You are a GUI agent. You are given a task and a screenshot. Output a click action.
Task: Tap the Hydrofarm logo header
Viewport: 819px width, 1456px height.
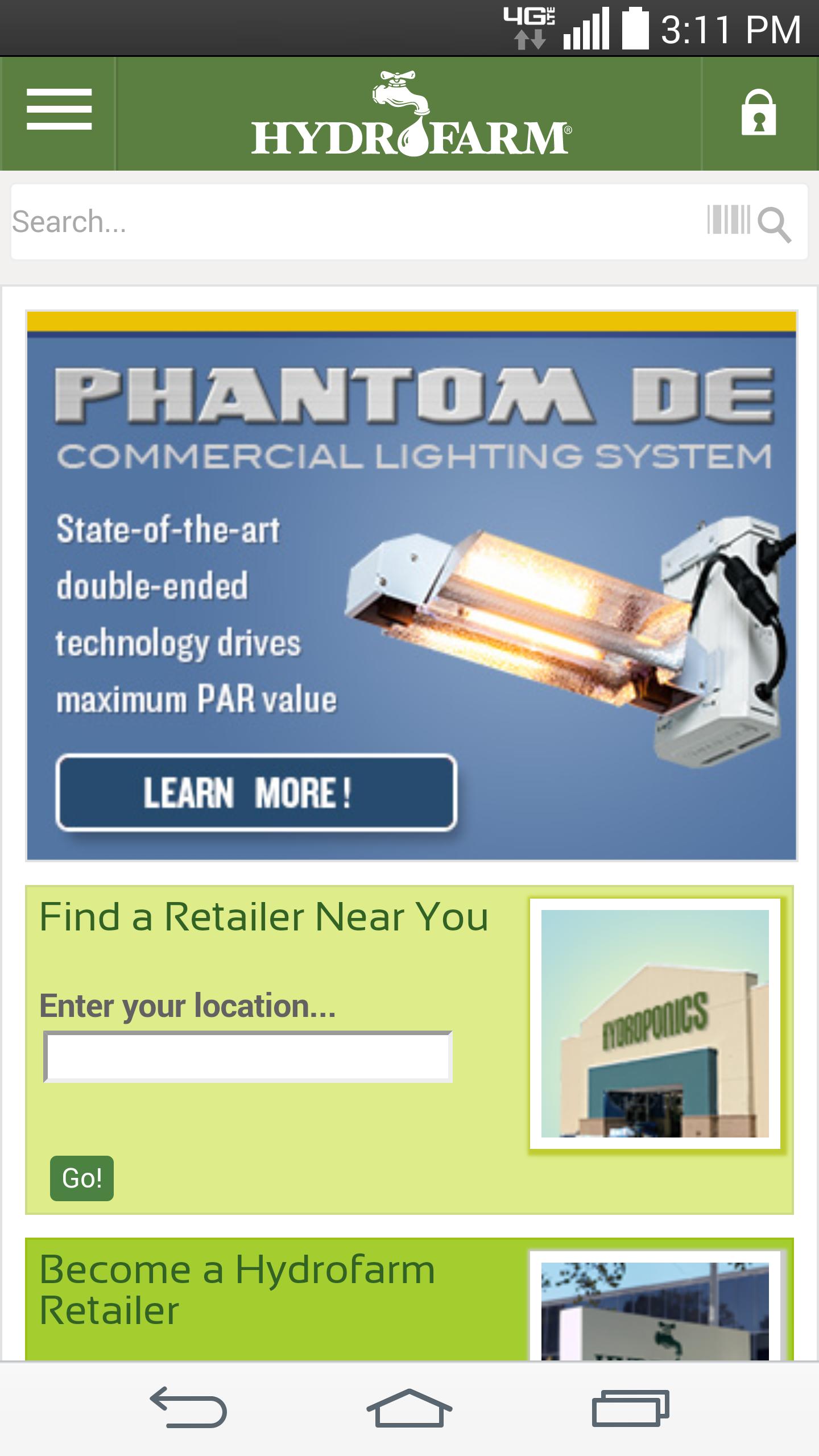click(x=411, y=114)
